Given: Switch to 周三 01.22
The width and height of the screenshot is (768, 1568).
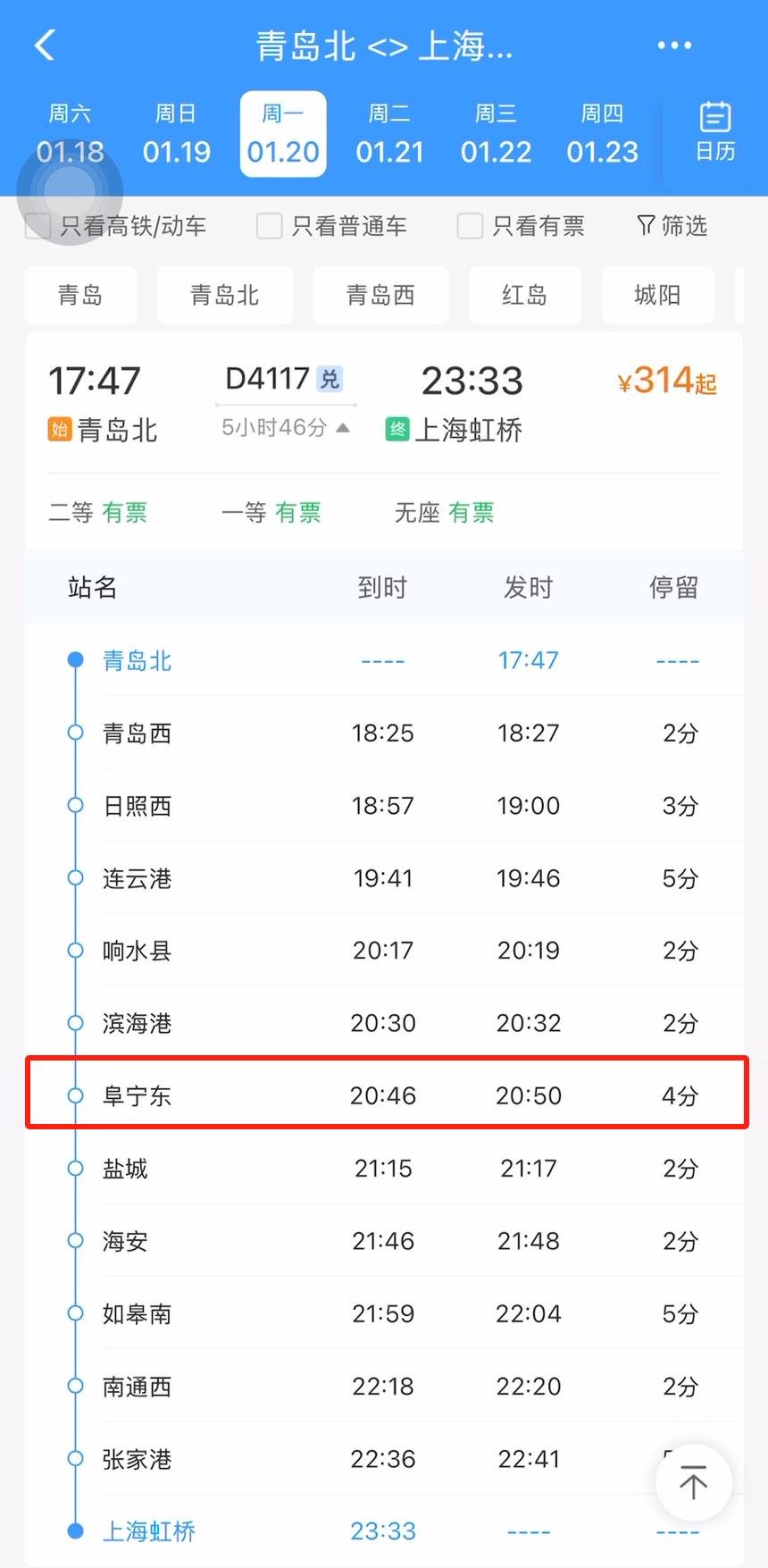Looking at the screenshot, I should pyautogui.click(x=496, y=134).
